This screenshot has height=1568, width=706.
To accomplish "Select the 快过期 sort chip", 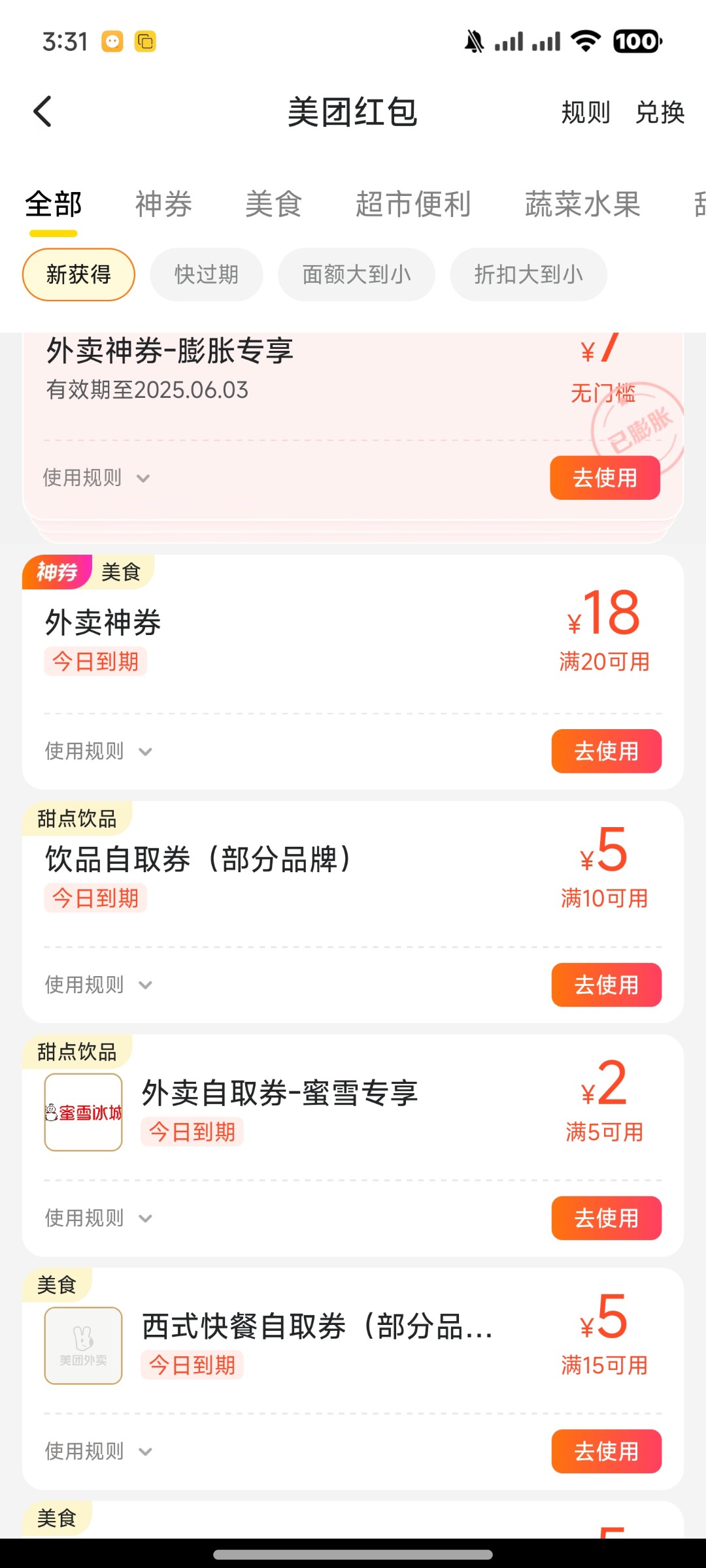I will click(207, 274).
